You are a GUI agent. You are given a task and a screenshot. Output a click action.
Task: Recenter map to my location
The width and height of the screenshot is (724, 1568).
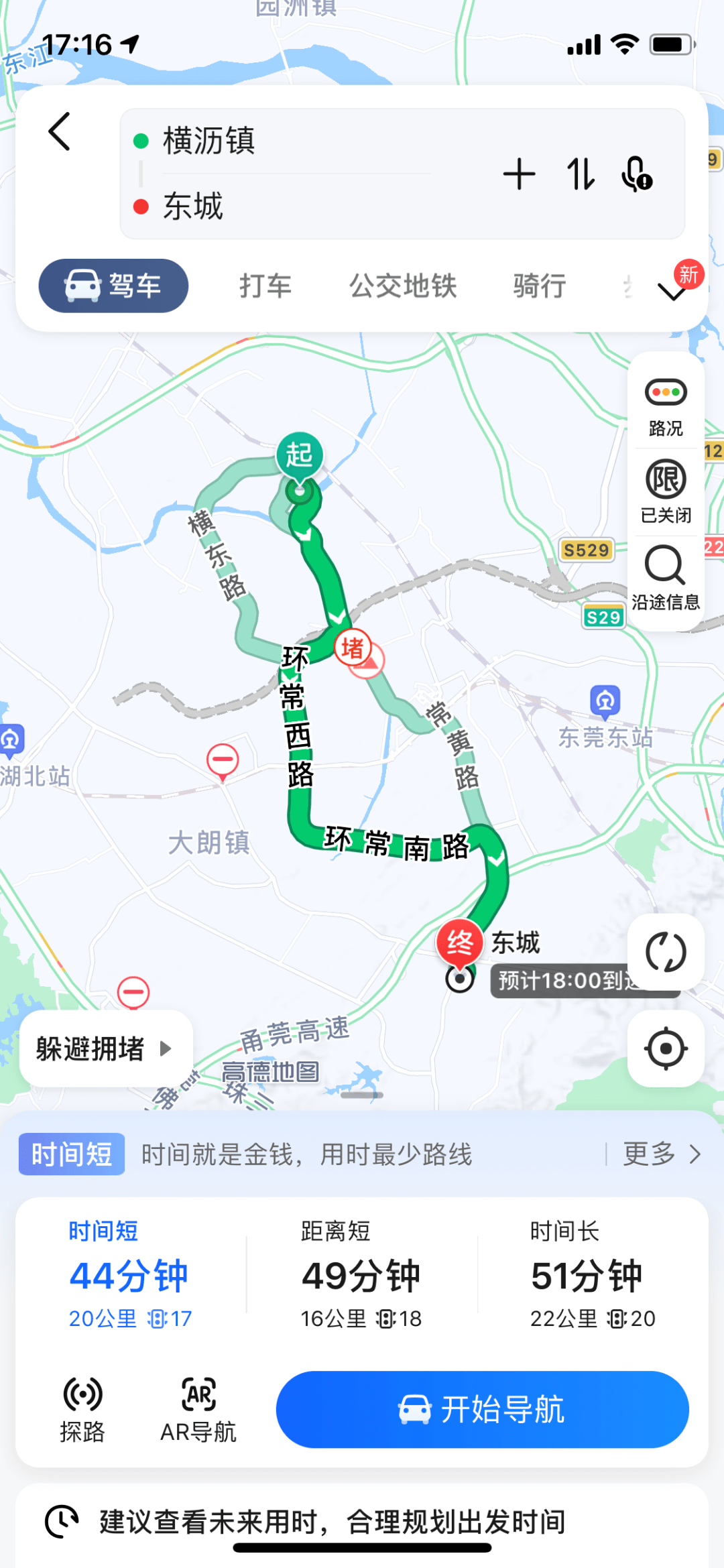pos(666,1048)
